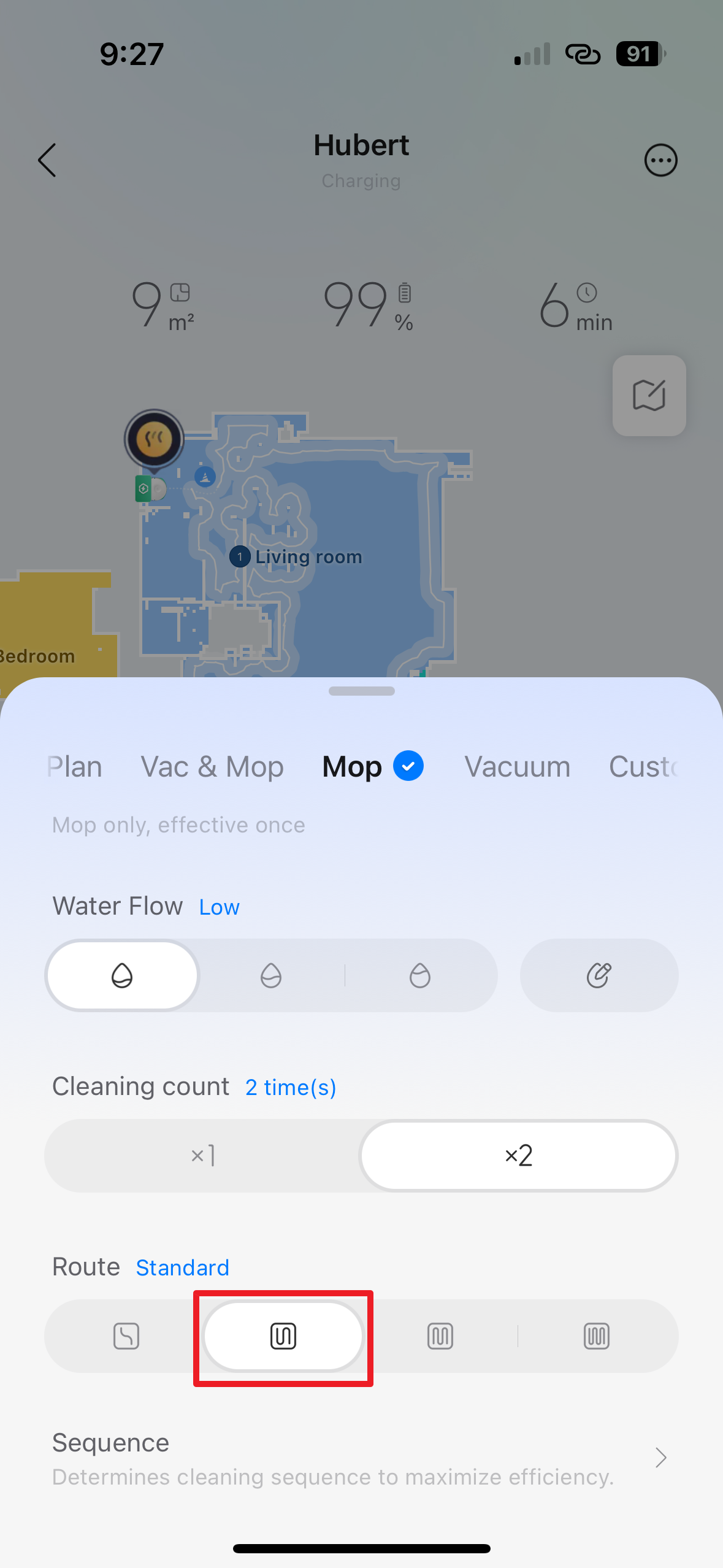Open the map editing button

649,396
